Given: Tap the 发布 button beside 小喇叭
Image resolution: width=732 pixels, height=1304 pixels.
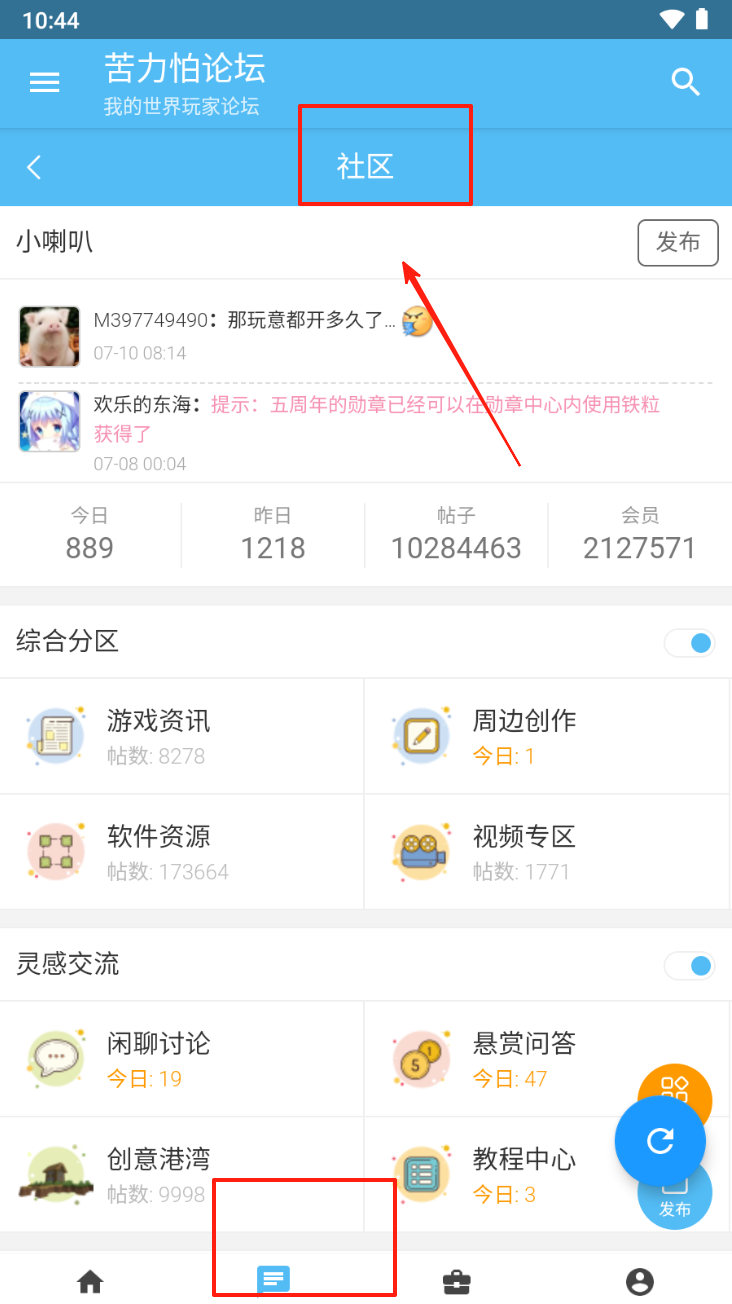Looking at the screenshot, I should (x=677, y=242).
